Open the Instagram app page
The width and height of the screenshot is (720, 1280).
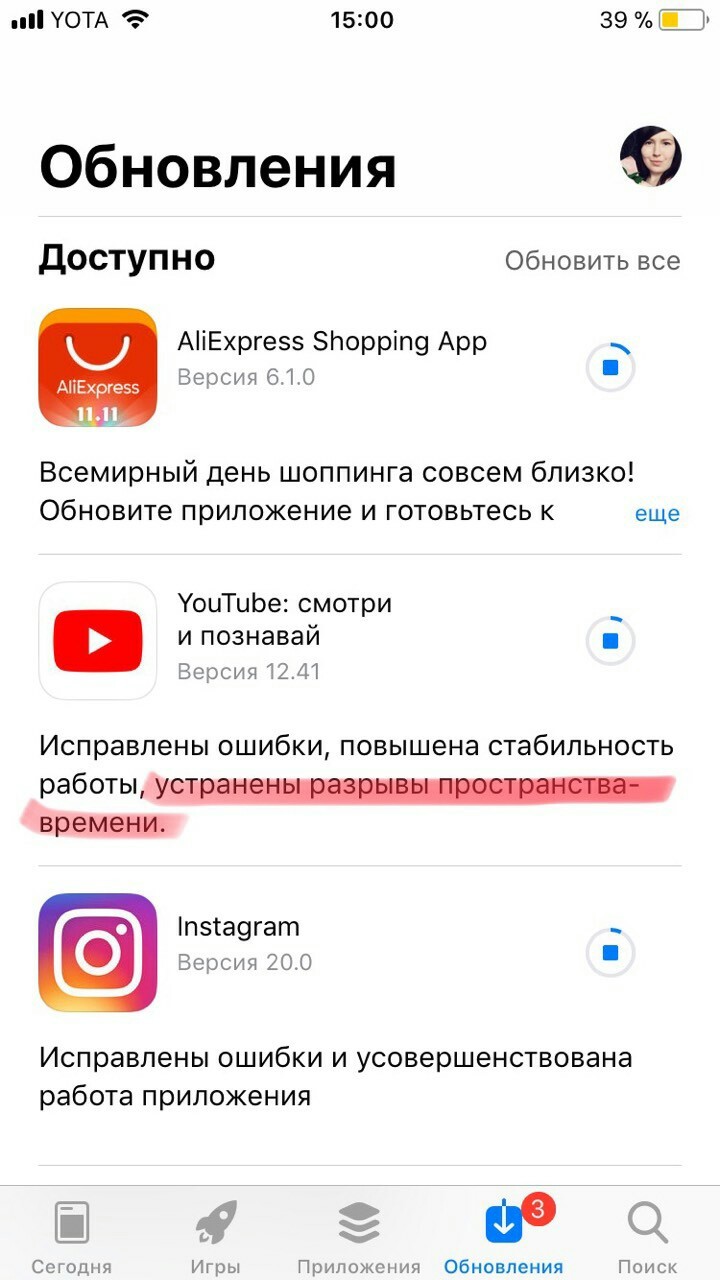pos(98,952)
